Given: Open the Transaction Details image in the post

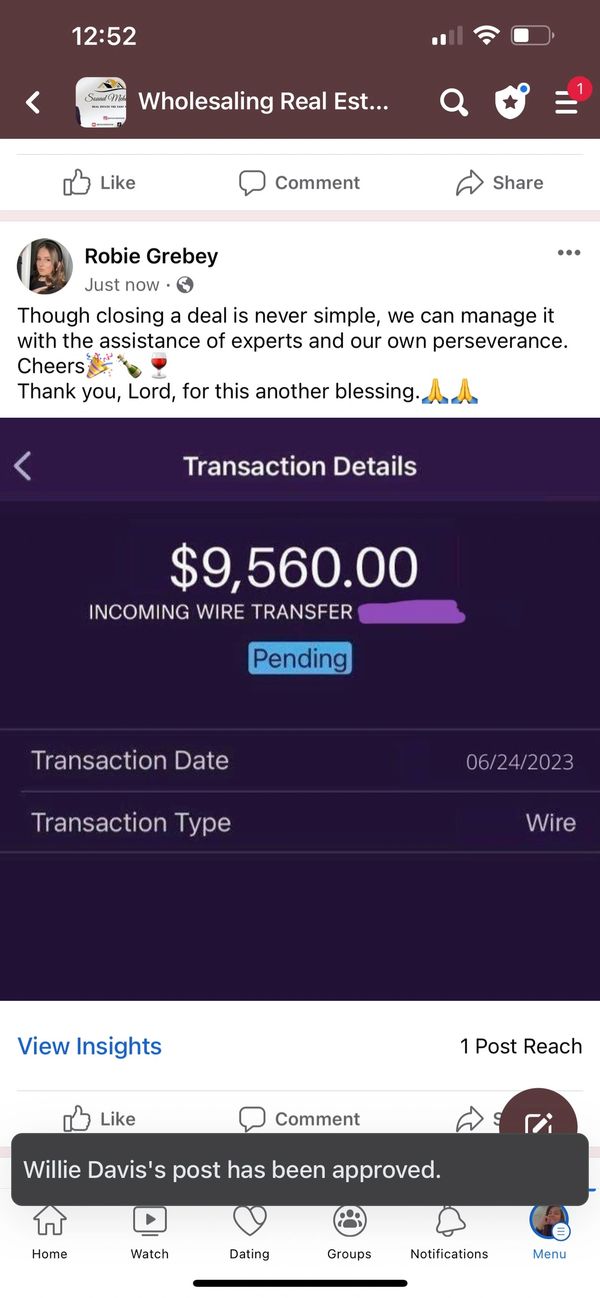Looking at the screenshot, I should click(300, 708).
